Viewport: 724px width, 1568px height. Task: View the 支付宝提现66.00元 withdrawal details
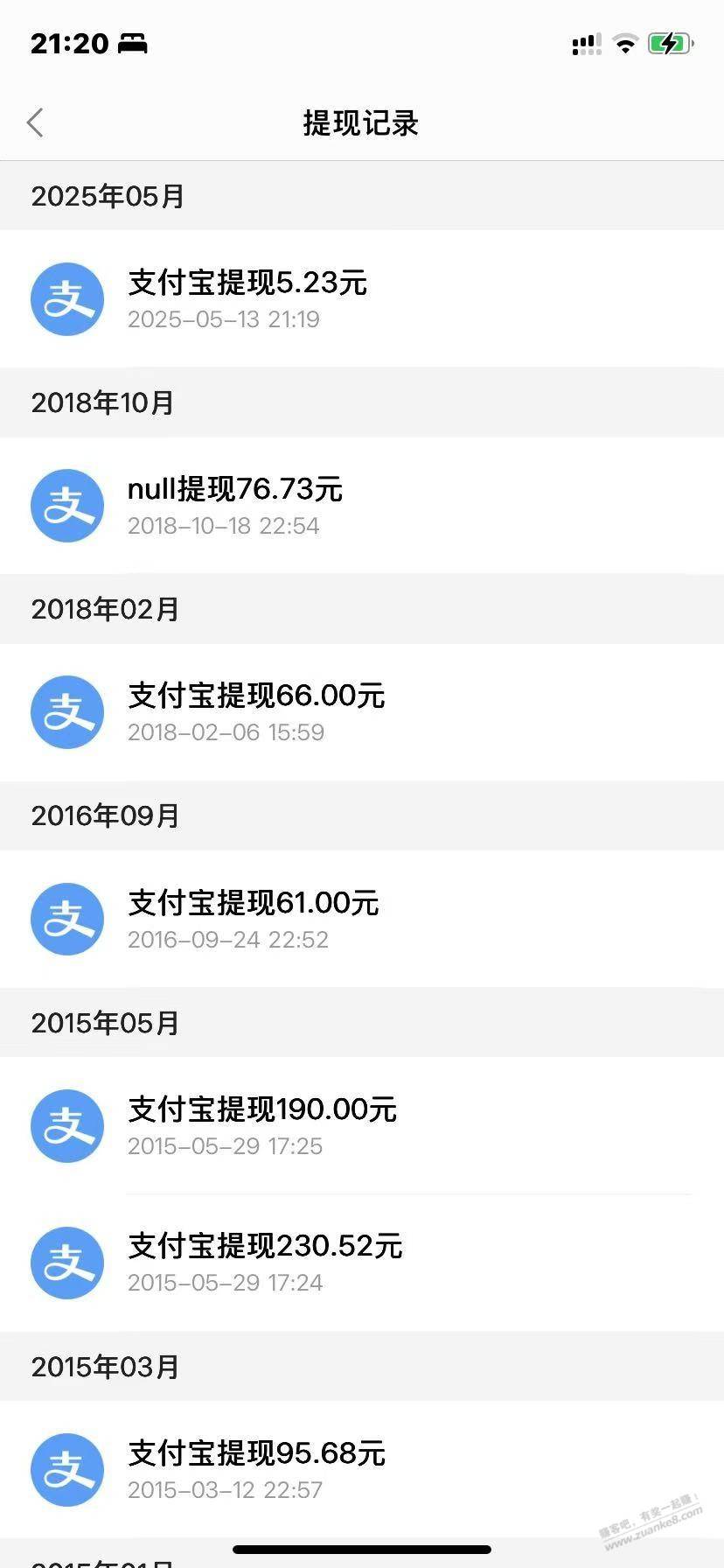pyautogui.click(x=362, y=712)
